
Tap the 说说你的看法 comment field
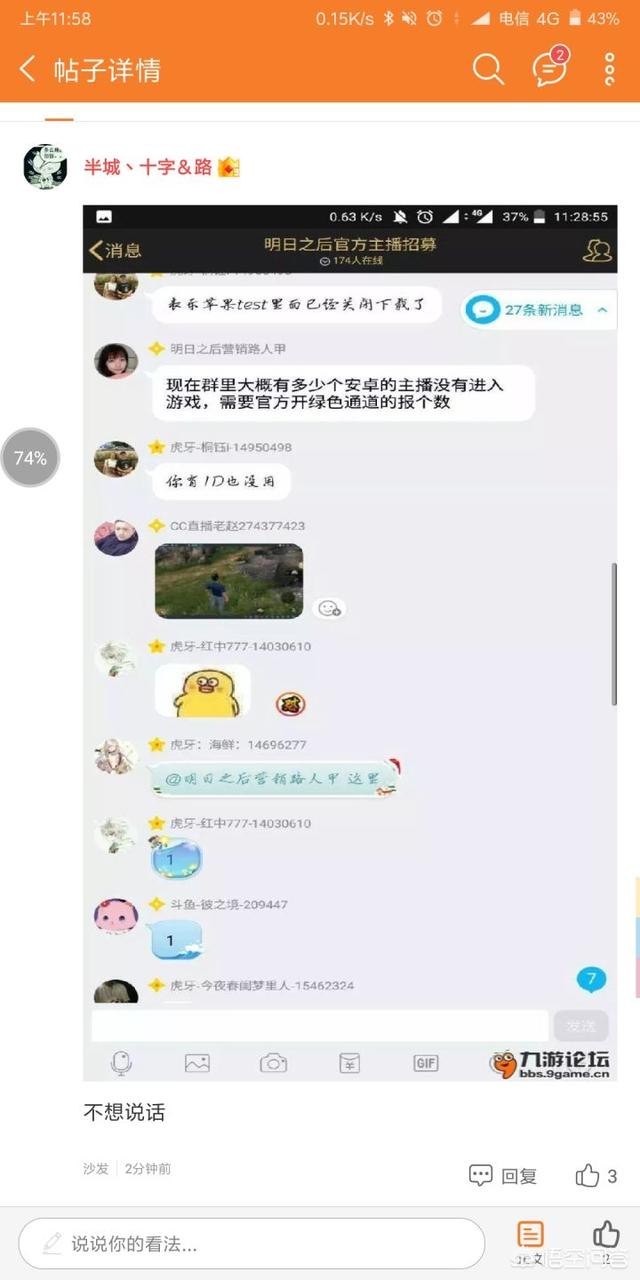tap(250, 1243)
